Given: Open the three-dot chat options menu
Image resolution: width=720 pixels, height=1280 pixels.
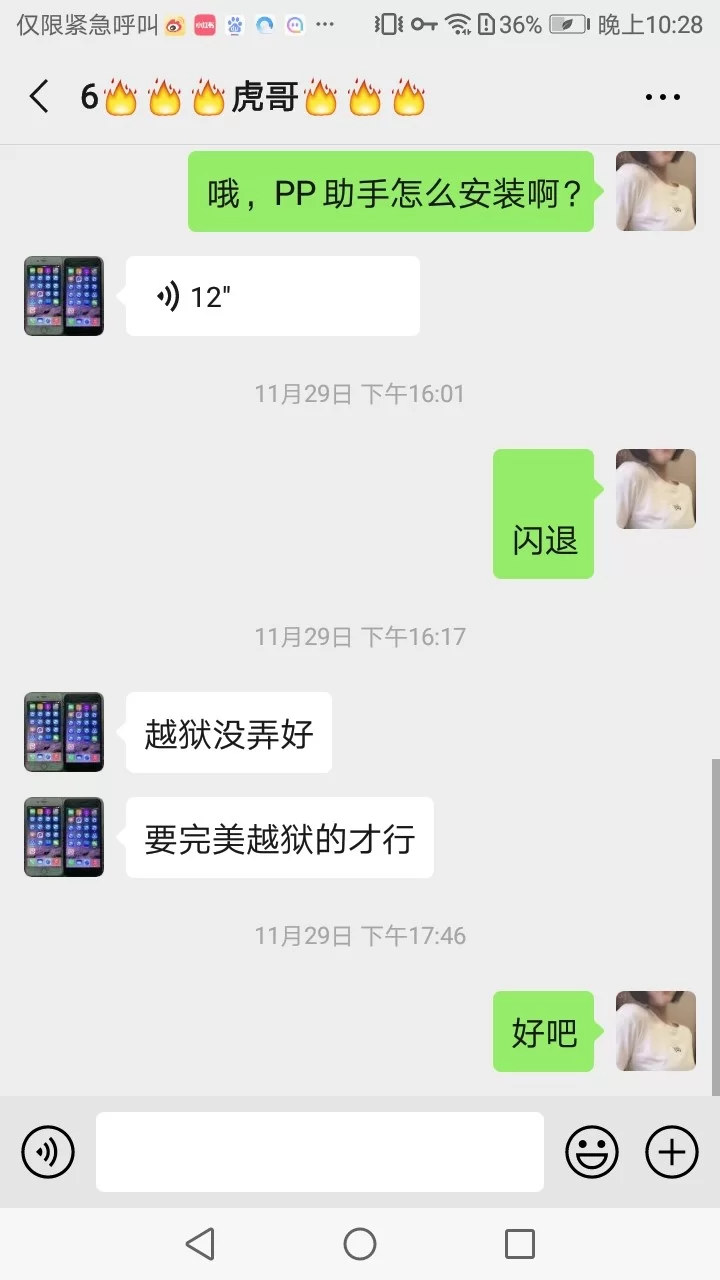Looking at the screenshot, I should point(662,97).
